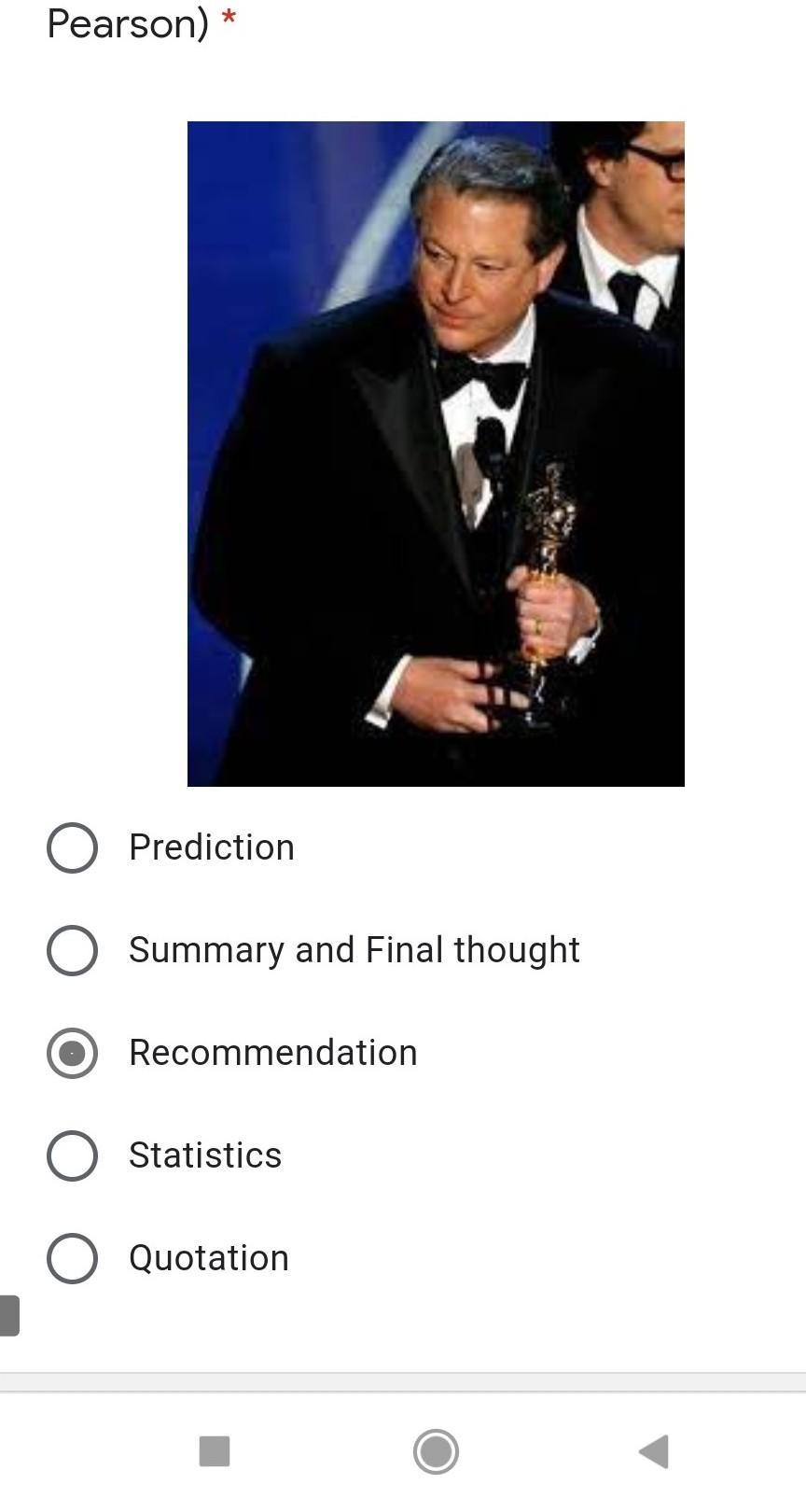Return to the home screen

tap(436, 1451)
